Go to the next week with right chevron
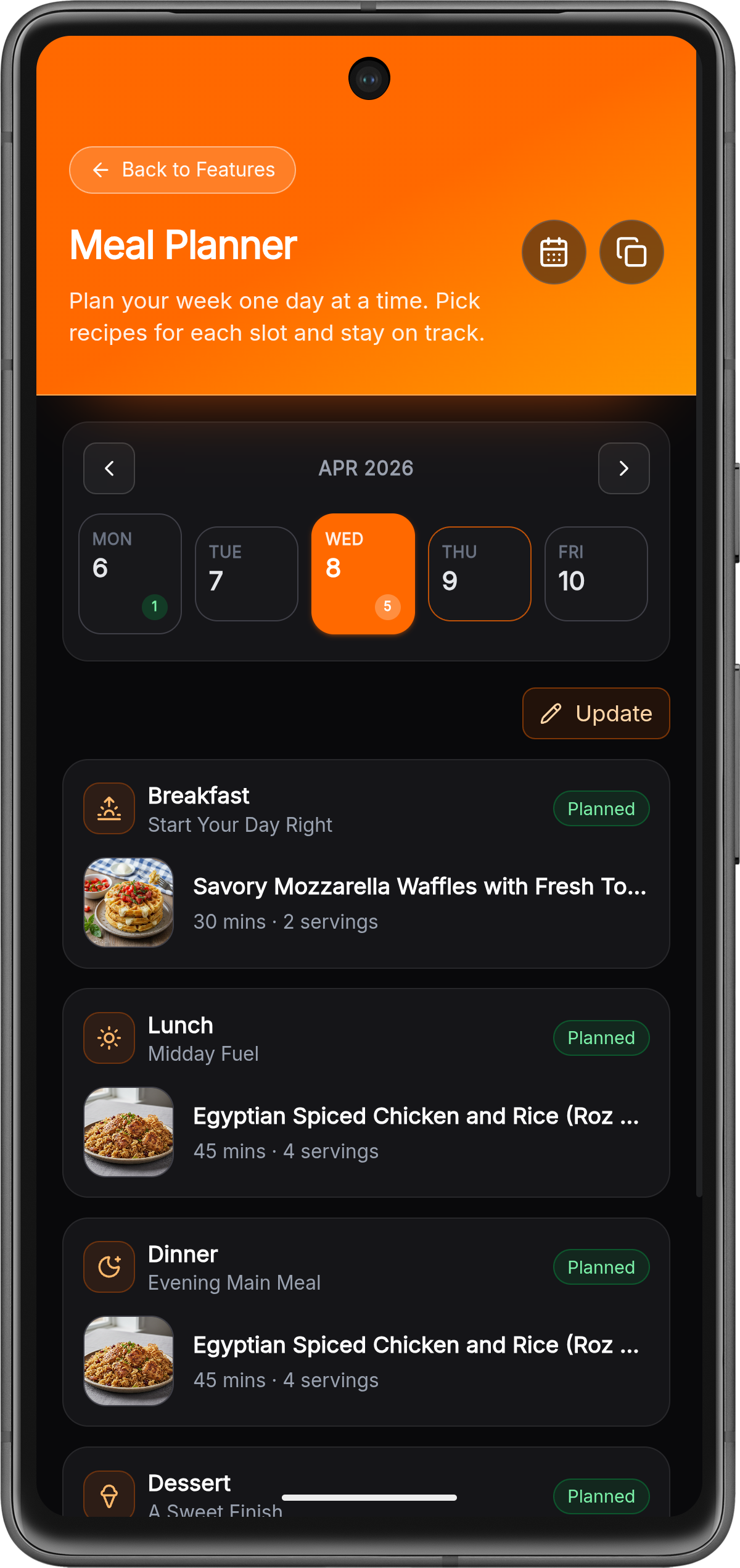This screenshot has height=1568, width=740. [x=623, y=468]
